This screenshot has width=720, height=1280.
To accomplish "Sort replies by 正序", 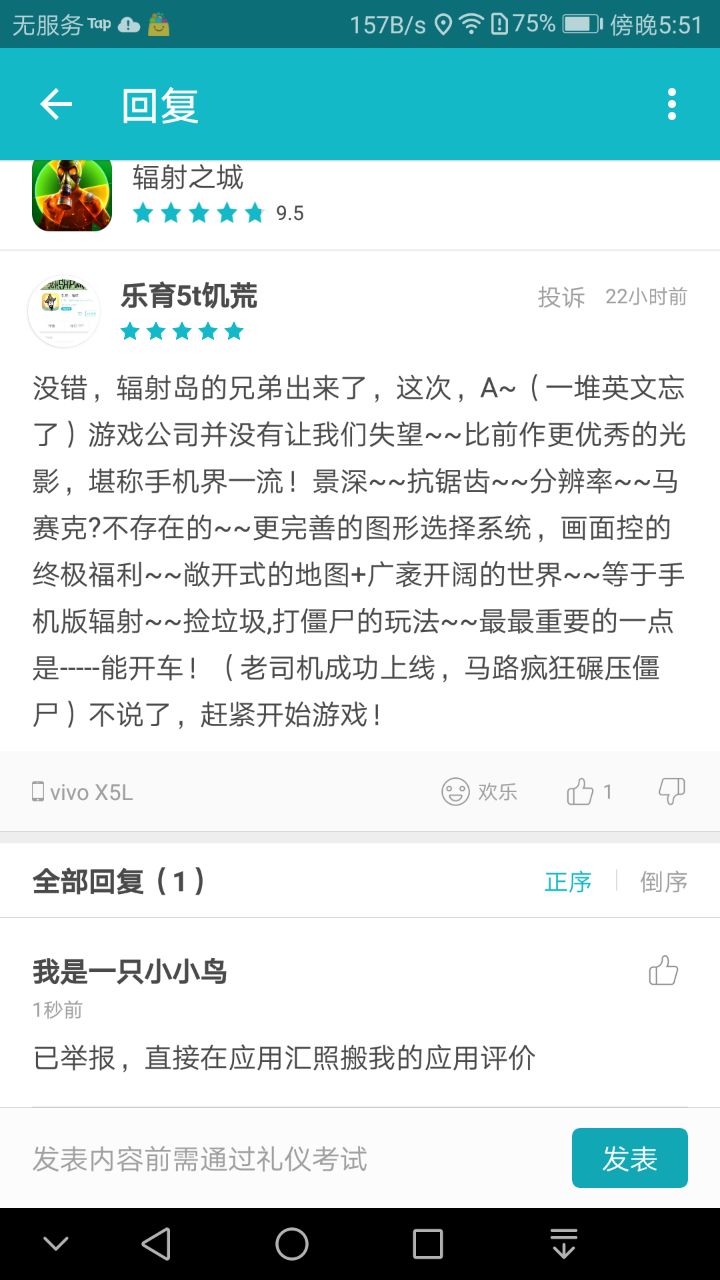I will click(x=568, y=881).
